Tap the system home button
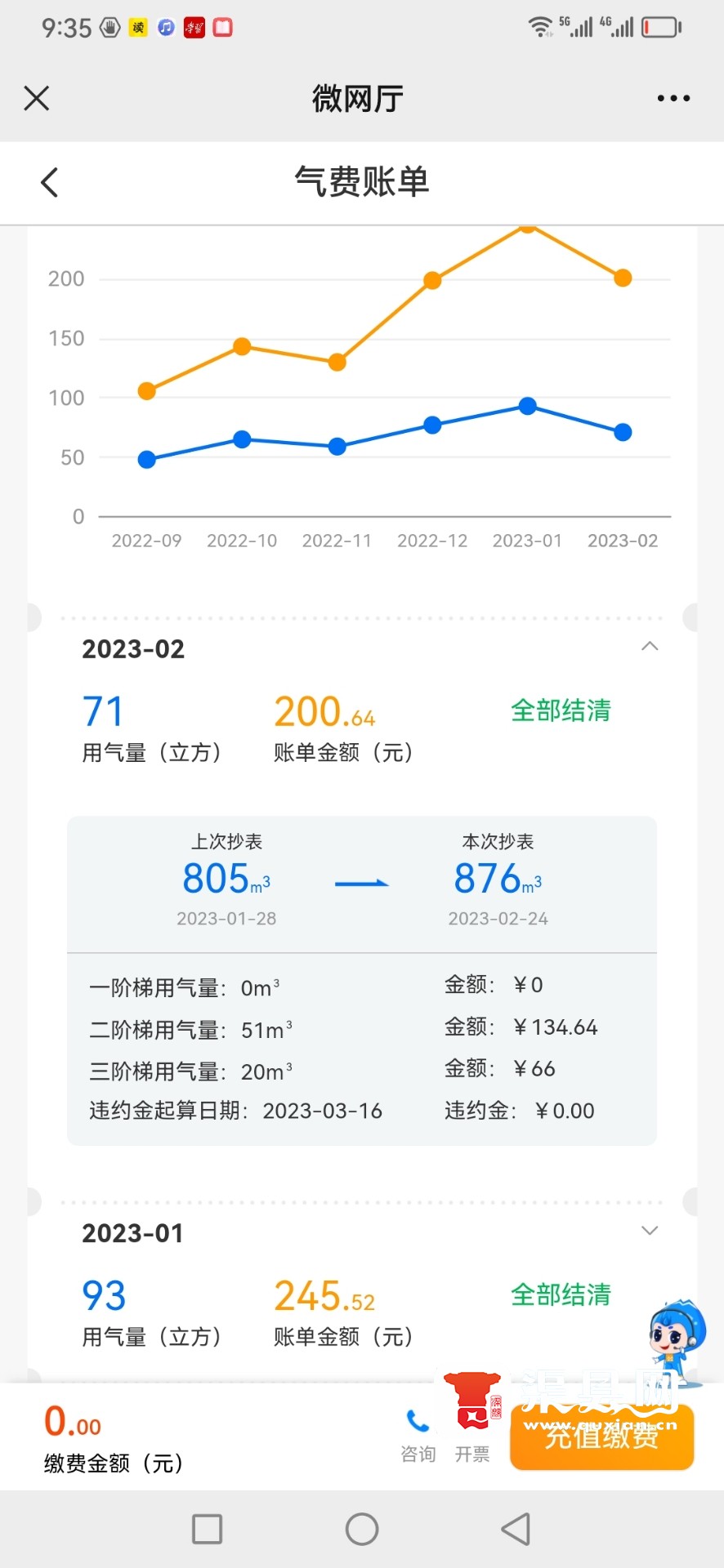 (362, 1529)
